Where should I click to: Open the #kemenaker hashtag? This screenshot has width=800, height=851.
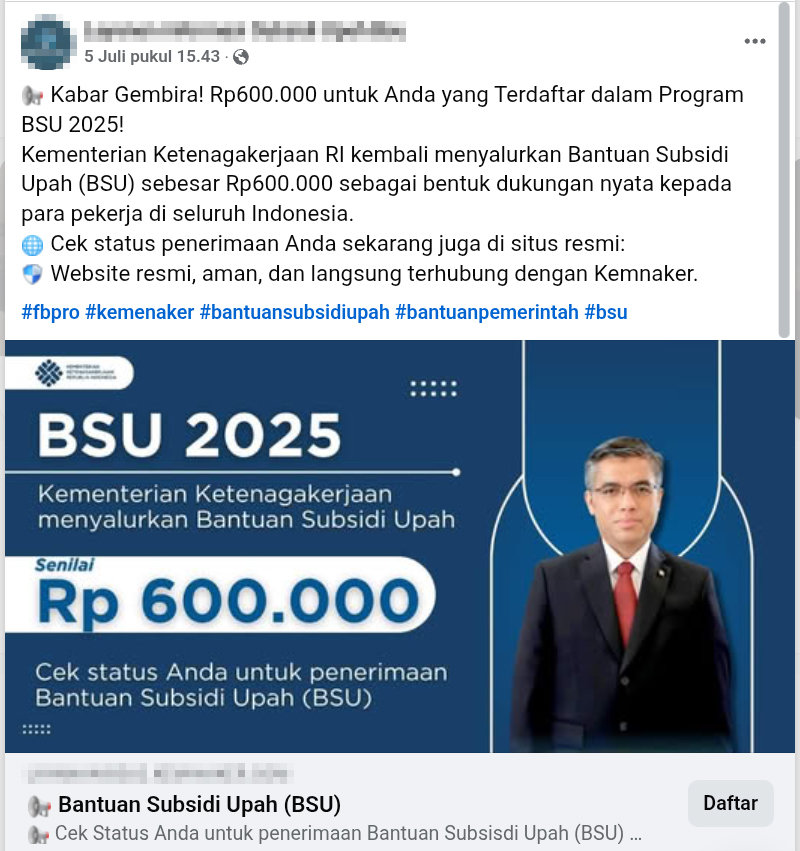click(139, 312)
